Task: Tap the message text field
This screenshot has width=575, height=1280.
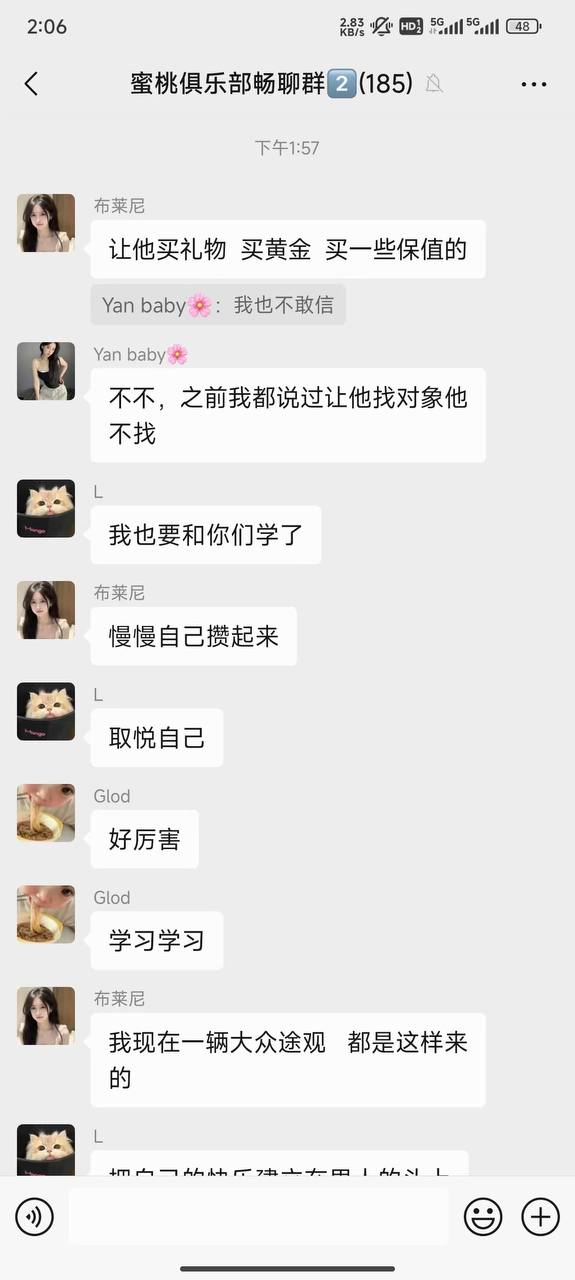Action: [x=258, y=1217]
